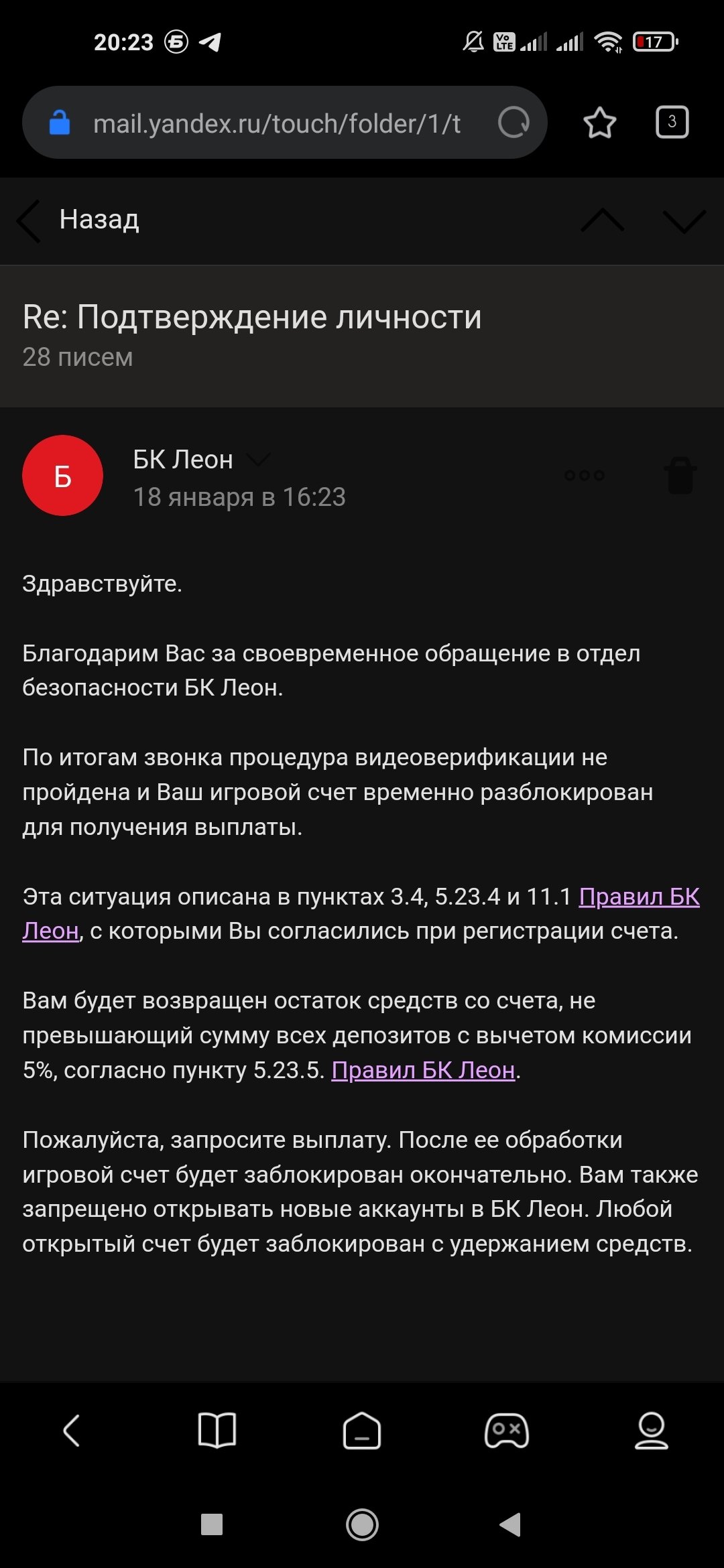Open the three-dot message options menu
The image size is (724, 1568).
585,475
